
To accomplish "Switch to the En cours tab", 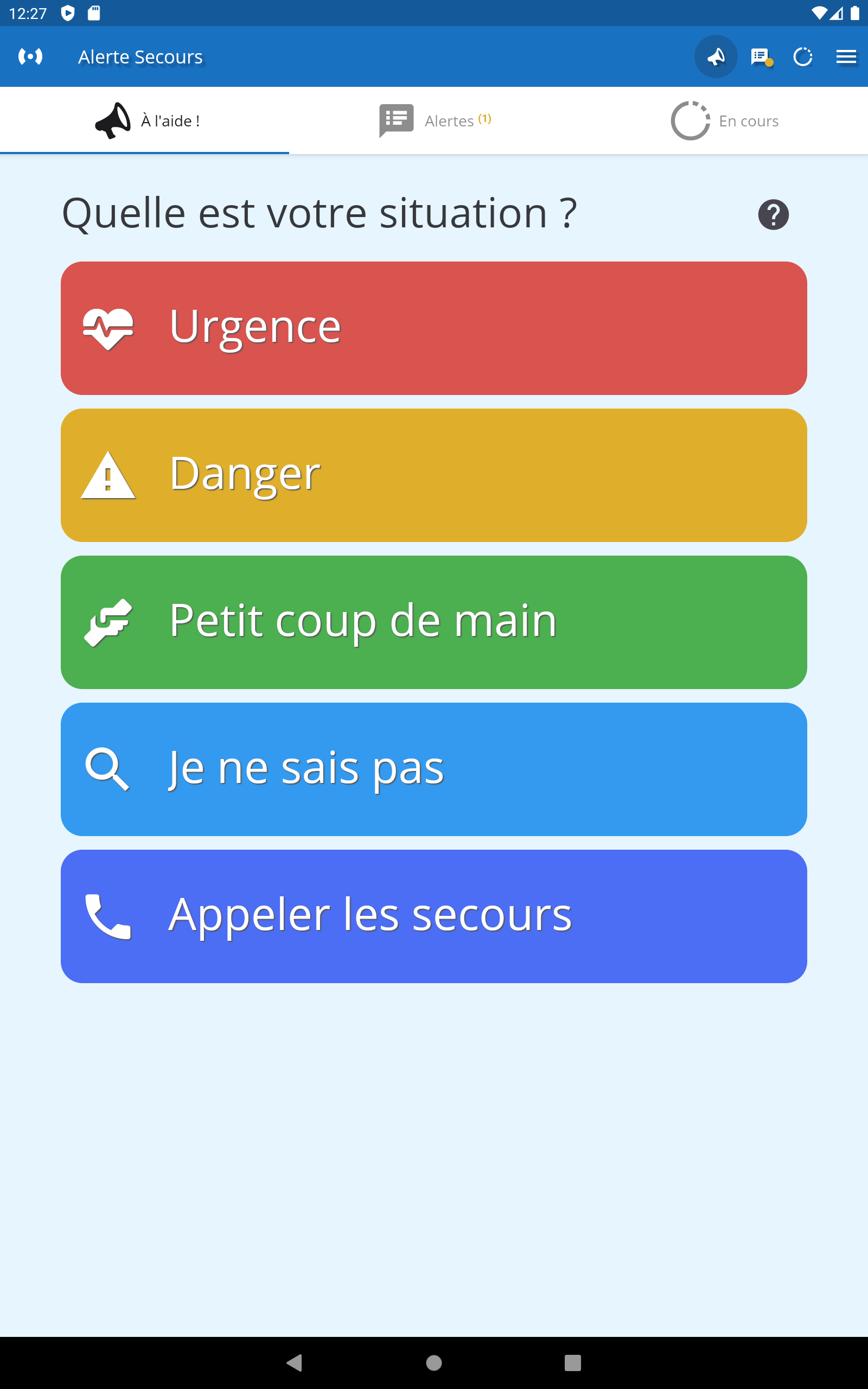I will (x=724, y=120).
